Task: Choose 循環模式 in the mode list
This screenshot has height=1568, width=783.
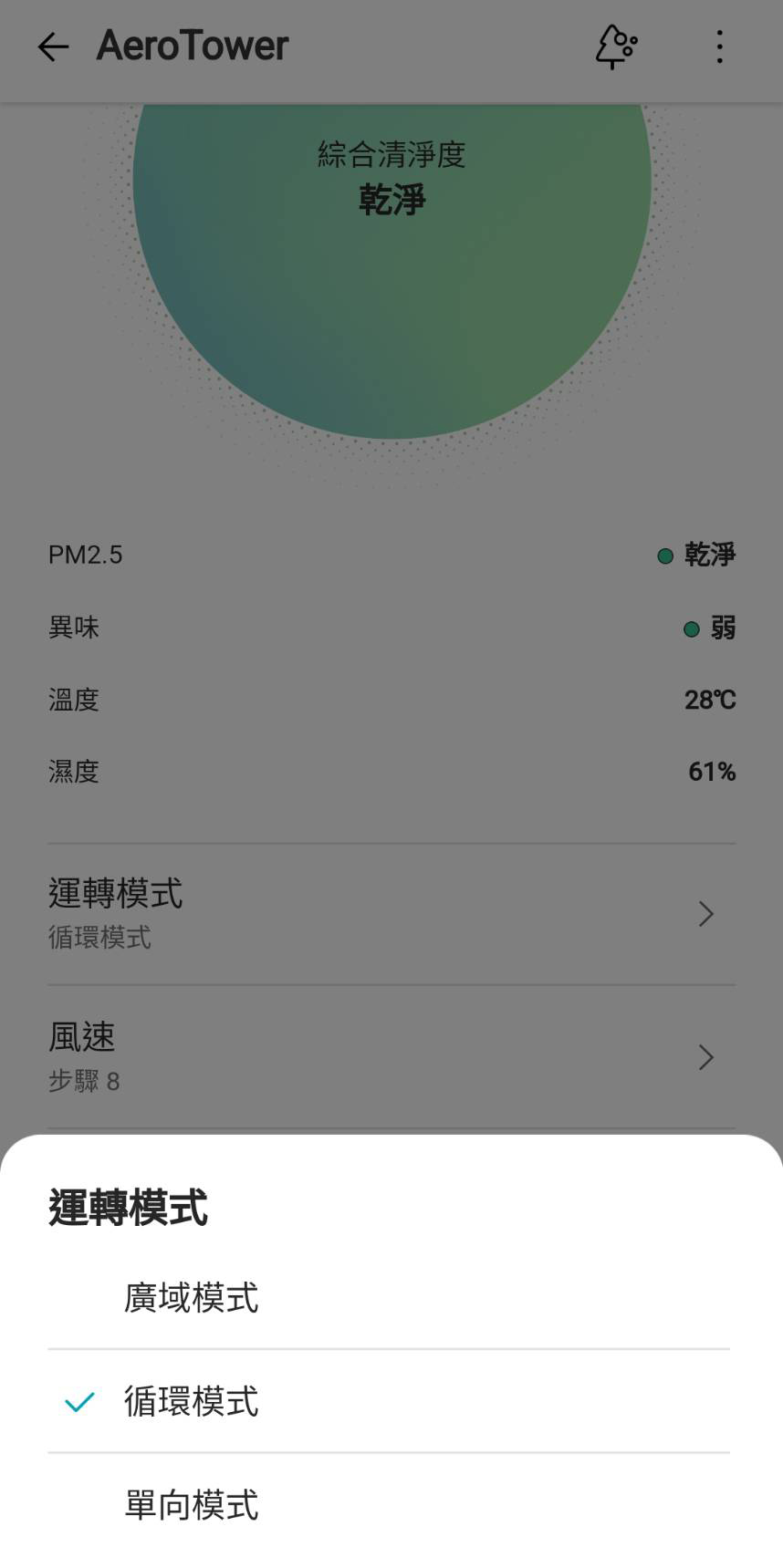Action: pyautogui.click(x=192, y=1401)
